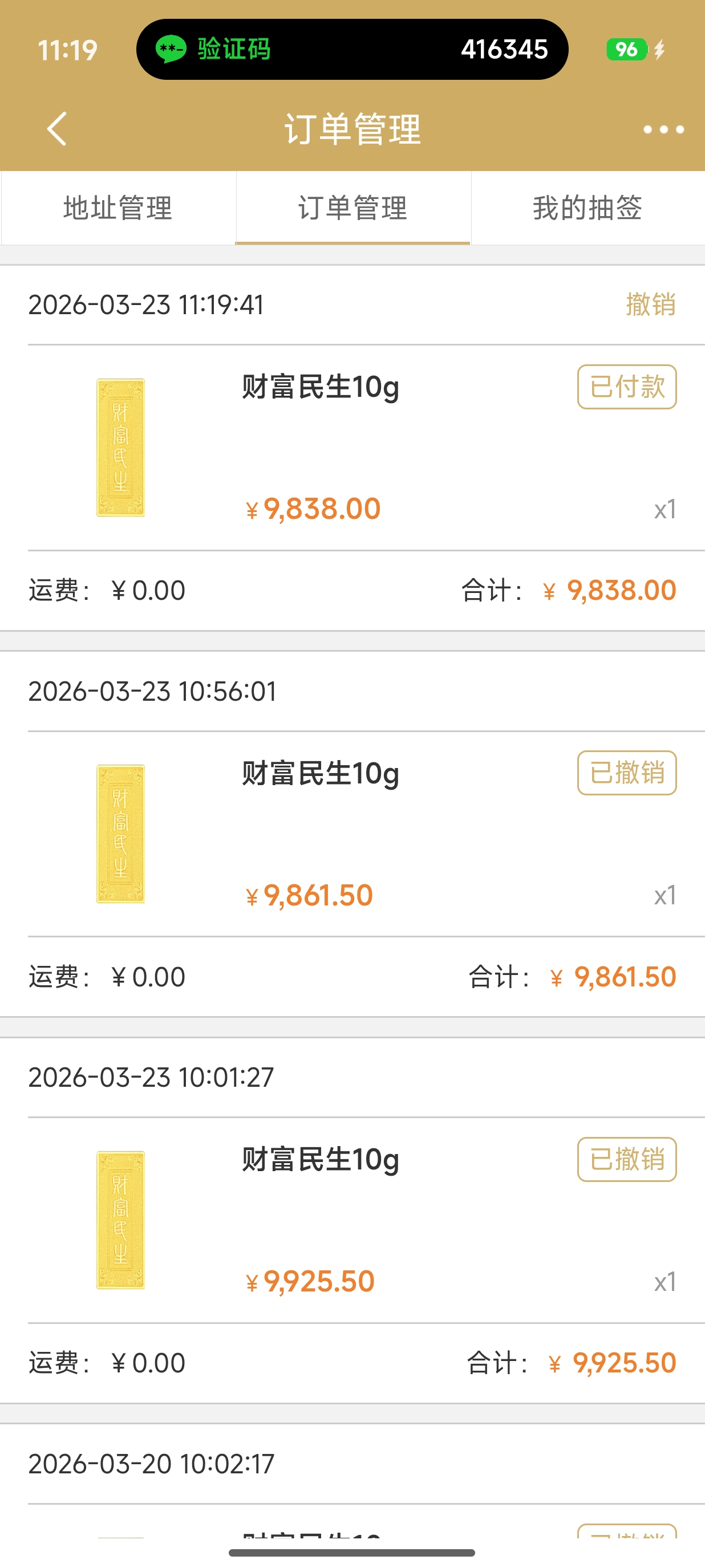The image size is (705, 1568).
Task: Go back using the header arrow
Action: coord(56,129)
